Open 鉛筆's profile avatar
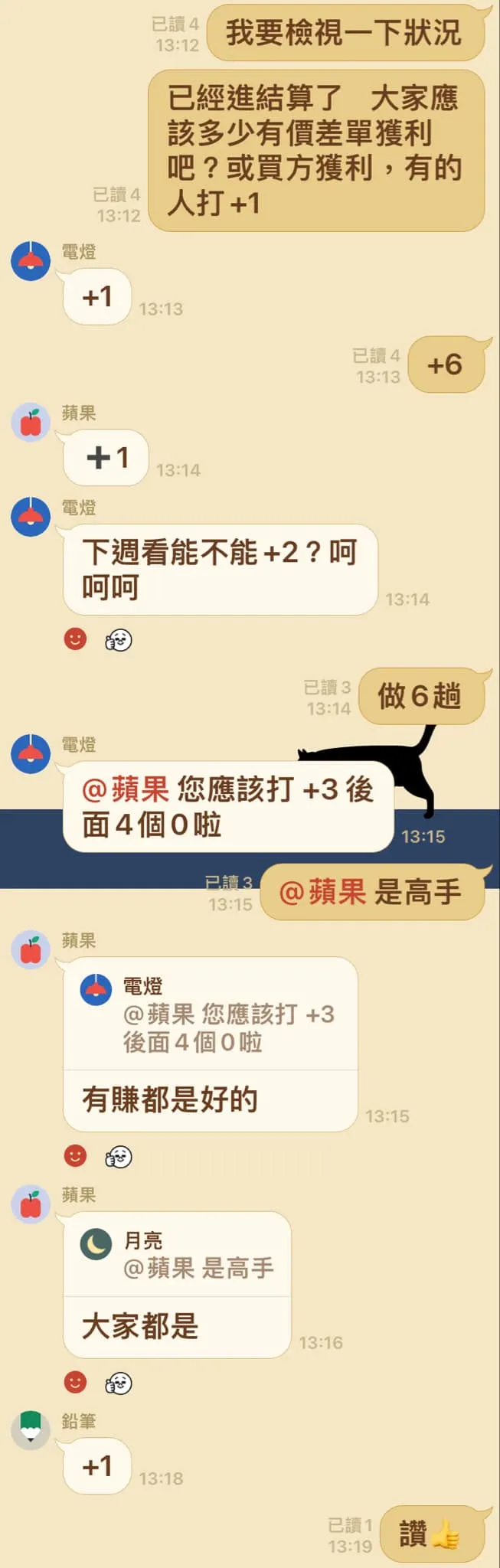The height and width of the screenshot is (1568, 500). (31, 1430)
